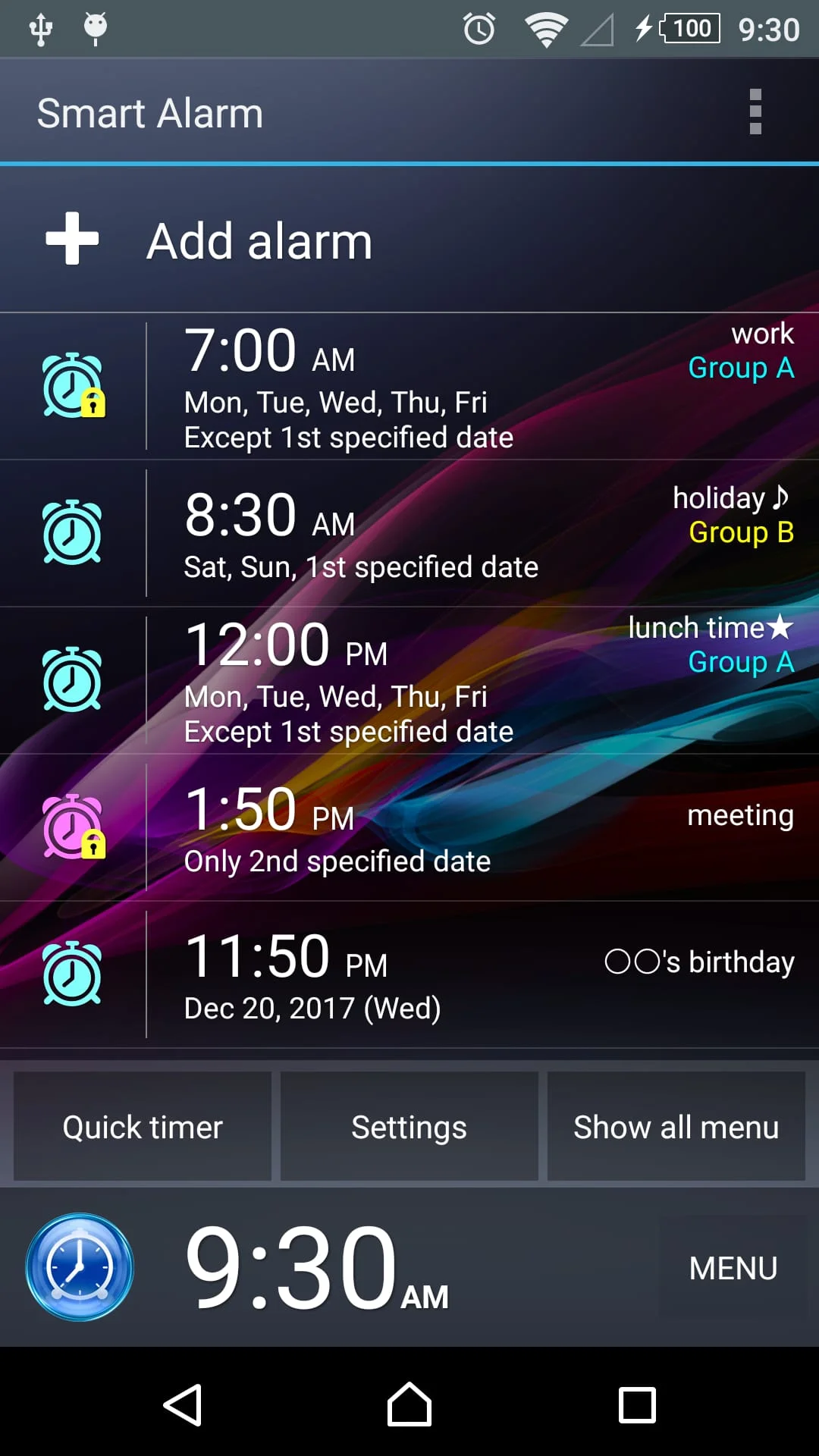Toggle the 12:00 PM lunch time alarm
819x1456 pixels.
tap(71, 679)
